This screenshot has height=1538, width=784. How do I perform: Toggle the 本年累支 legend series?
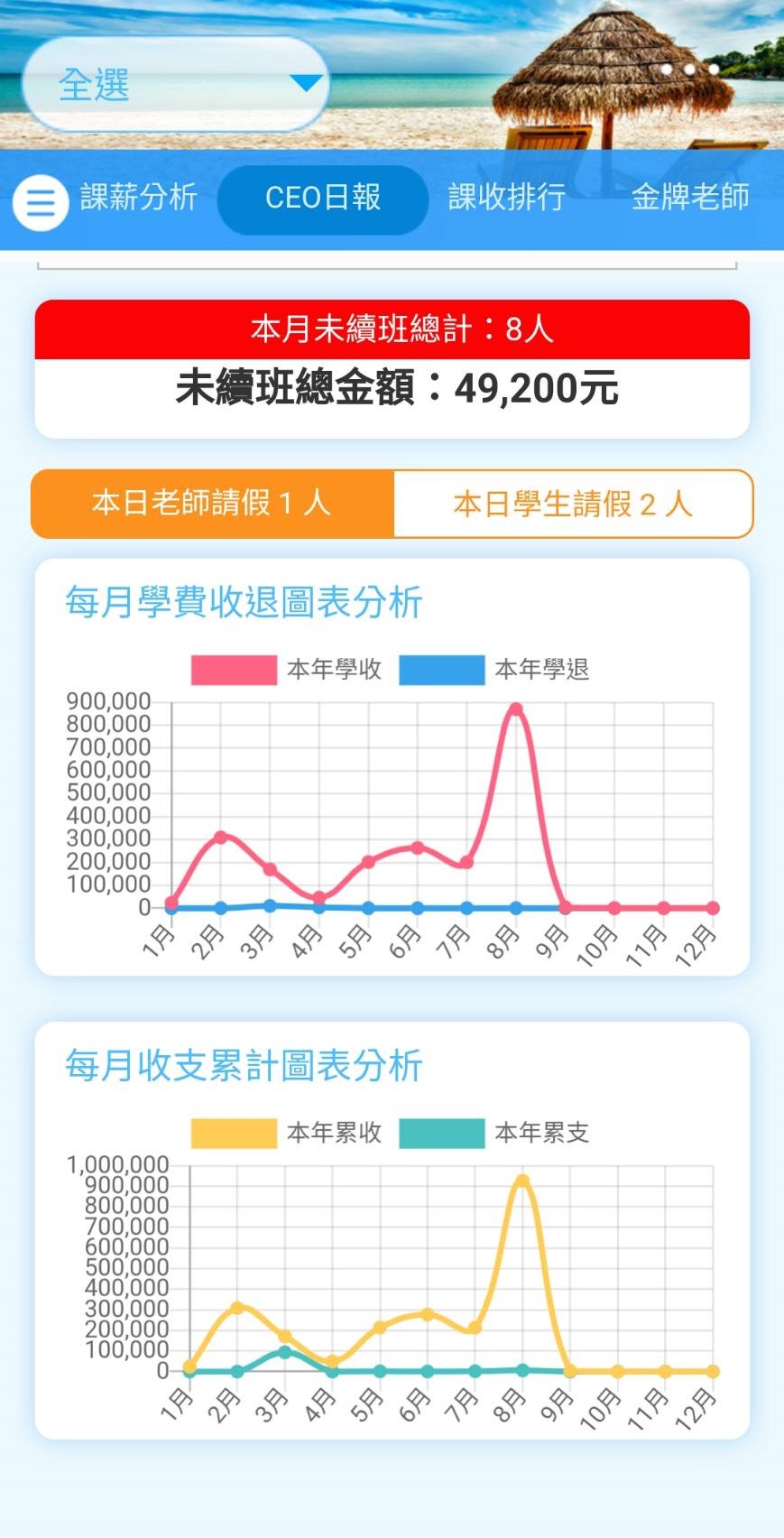coord(494,1133)
